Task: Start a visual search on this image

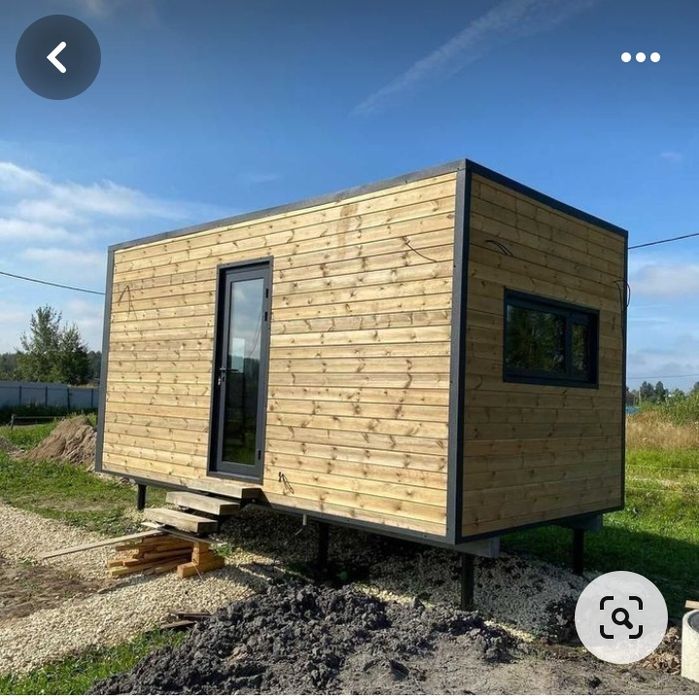Action: point(621,617)
